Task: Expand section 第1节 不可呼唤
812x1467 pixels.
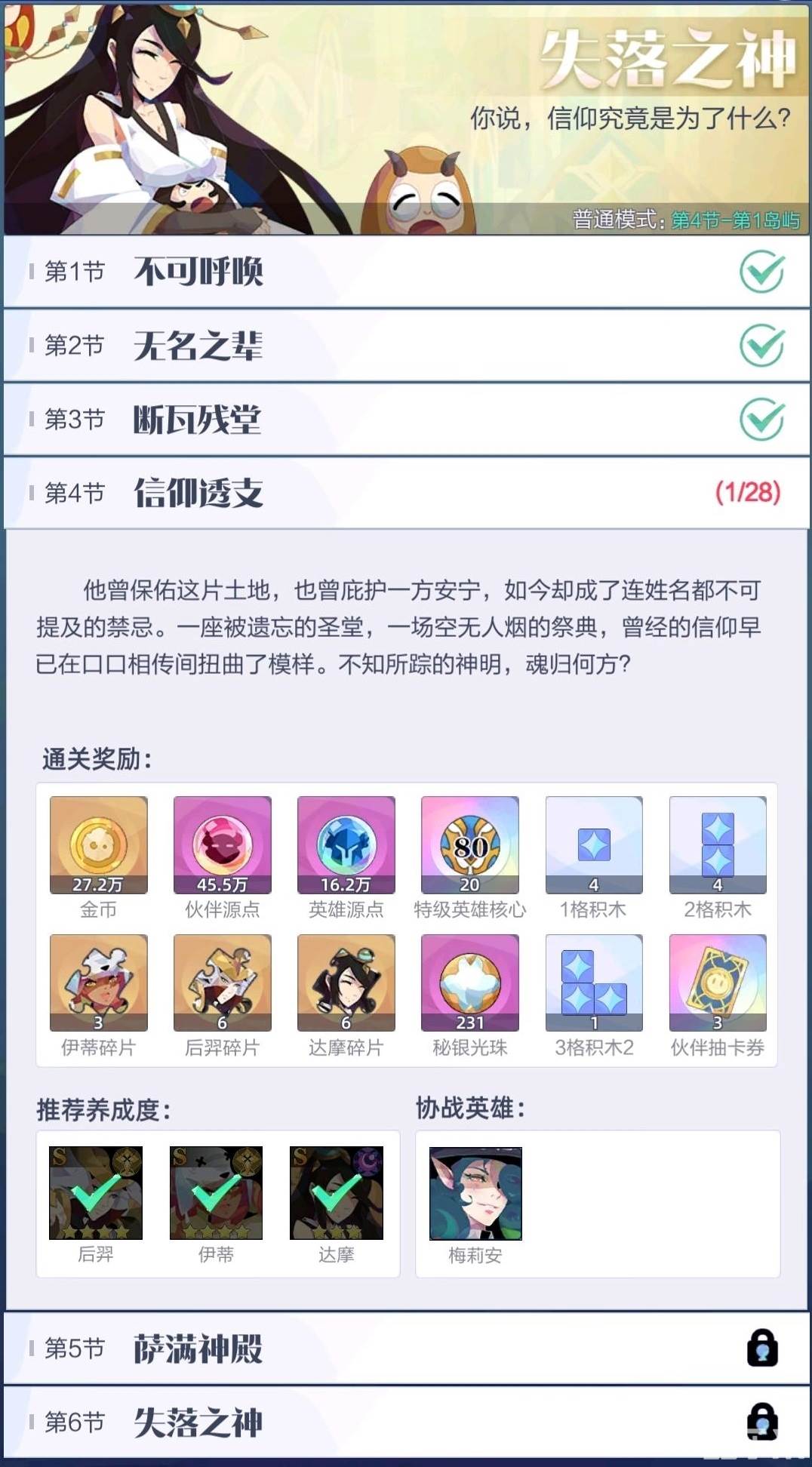Action: click(406, 272)
